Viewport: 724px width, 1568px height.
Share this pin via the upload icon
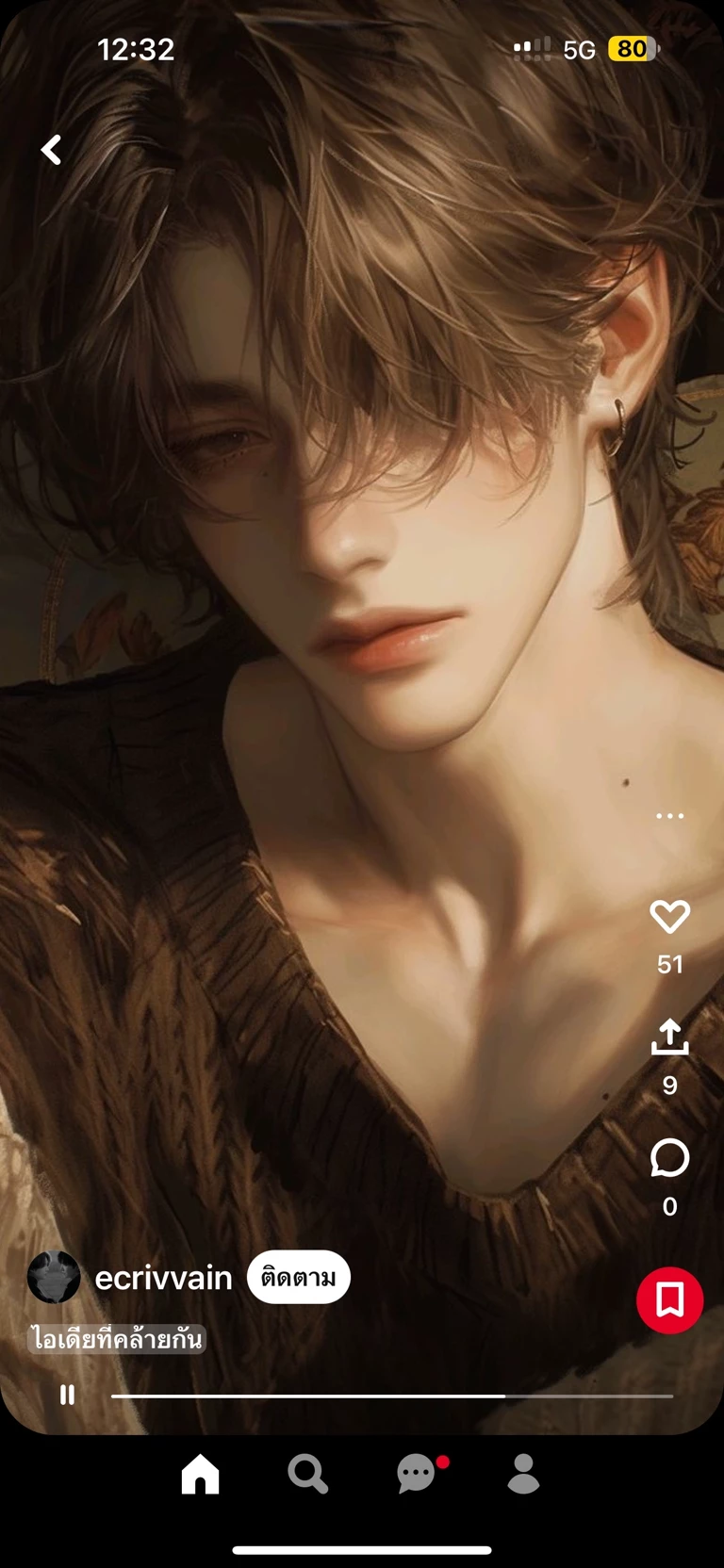click(669, 1037)
